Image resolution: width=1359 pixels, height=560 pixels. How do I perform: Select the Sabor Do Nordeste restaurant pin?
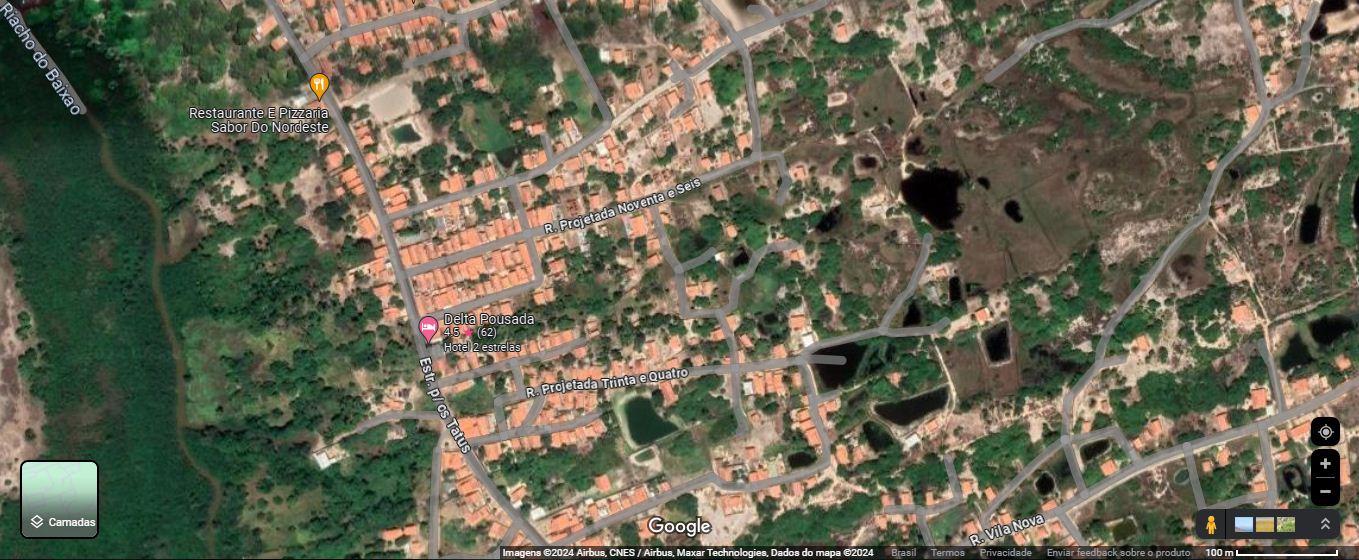(x=318, y=84)
